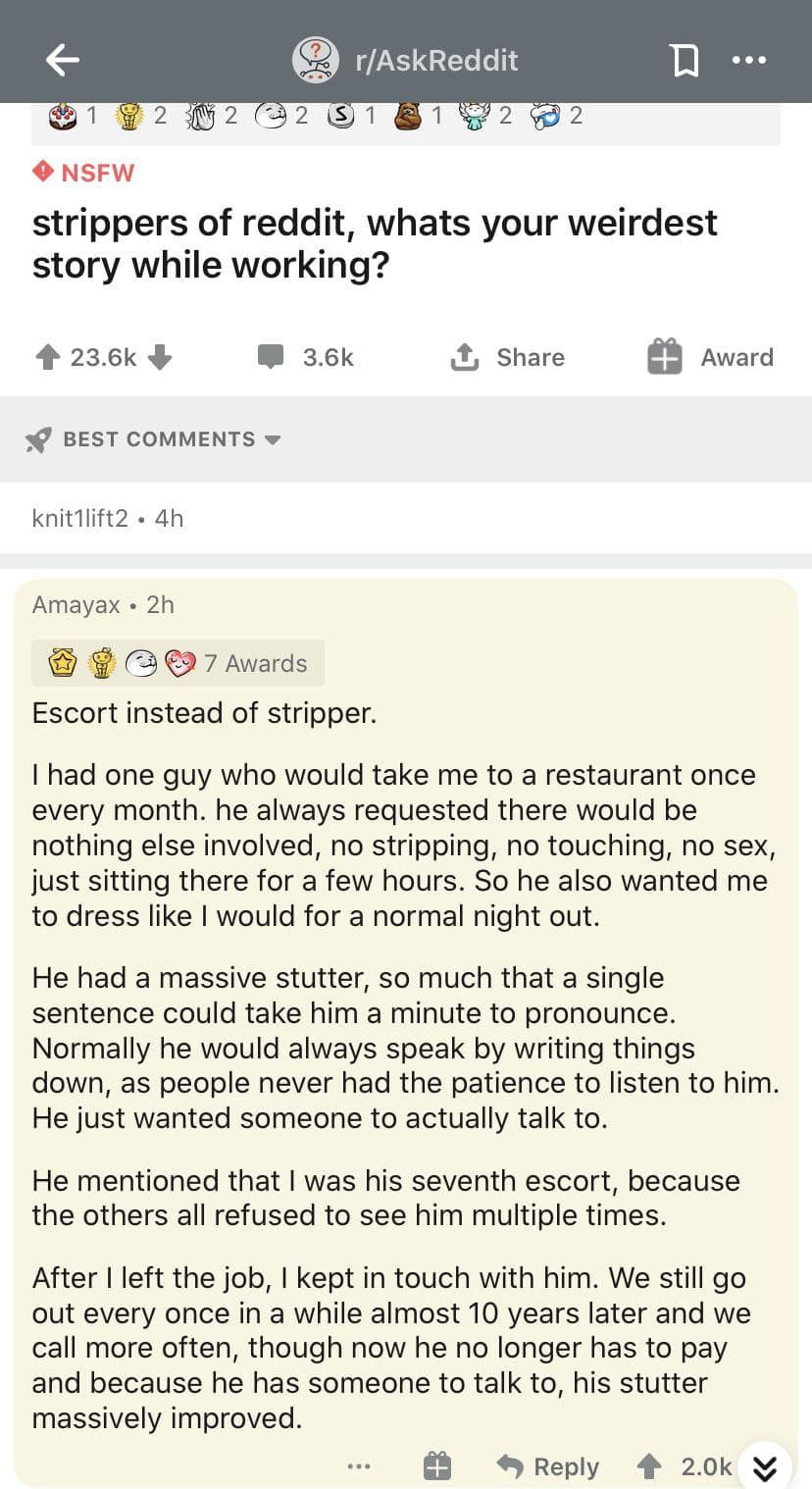This screenshot has width=812, height=1489.
Task: Downvote the strippers of reddit post
Action: (160, 357)
